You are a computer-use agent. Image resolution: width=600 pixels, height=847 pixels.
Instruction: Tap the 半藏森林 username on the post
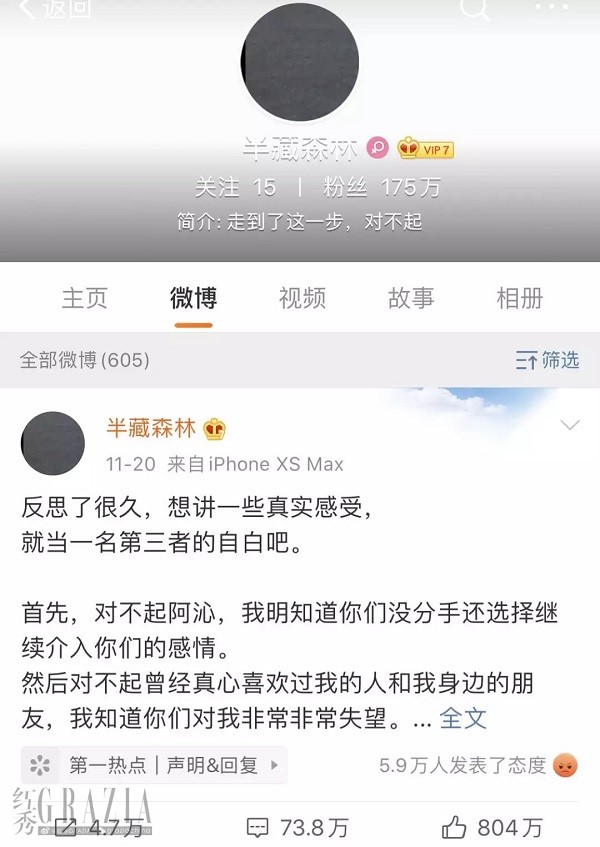(x=151, y=429)
